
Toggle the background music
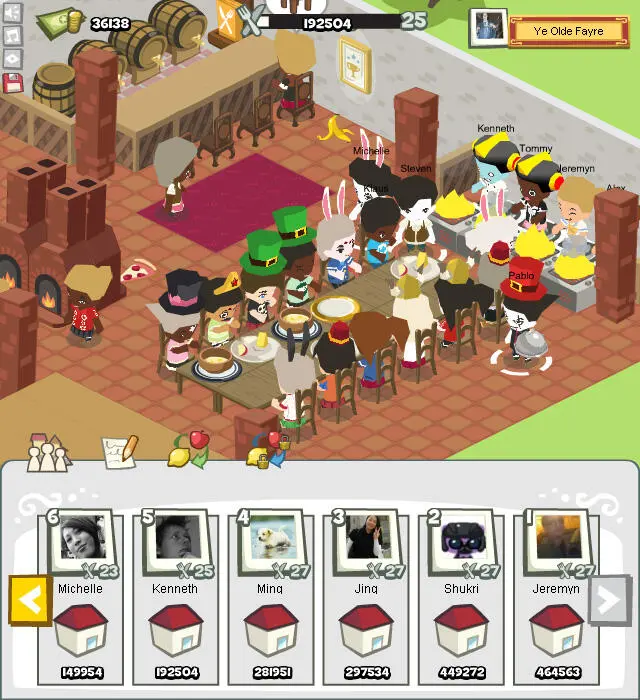[12, 36]
